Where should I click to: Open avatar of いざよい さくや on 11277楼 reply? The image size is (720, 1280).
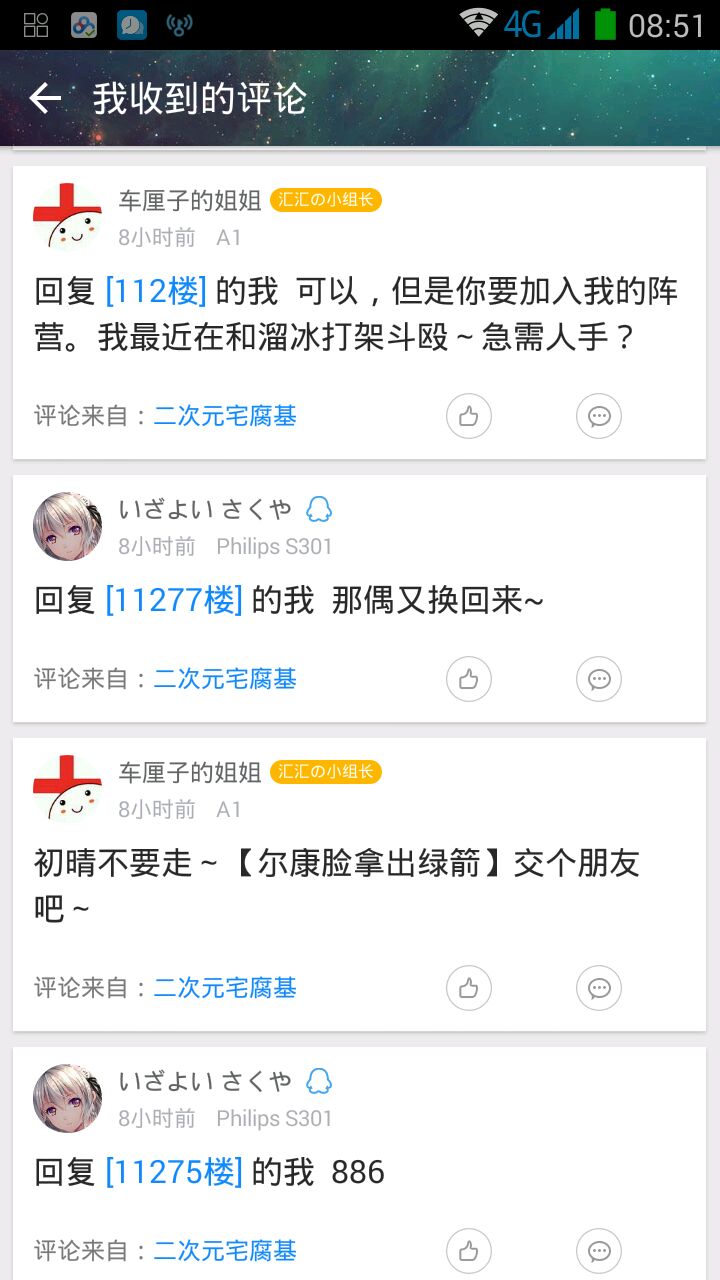(68, 526)
